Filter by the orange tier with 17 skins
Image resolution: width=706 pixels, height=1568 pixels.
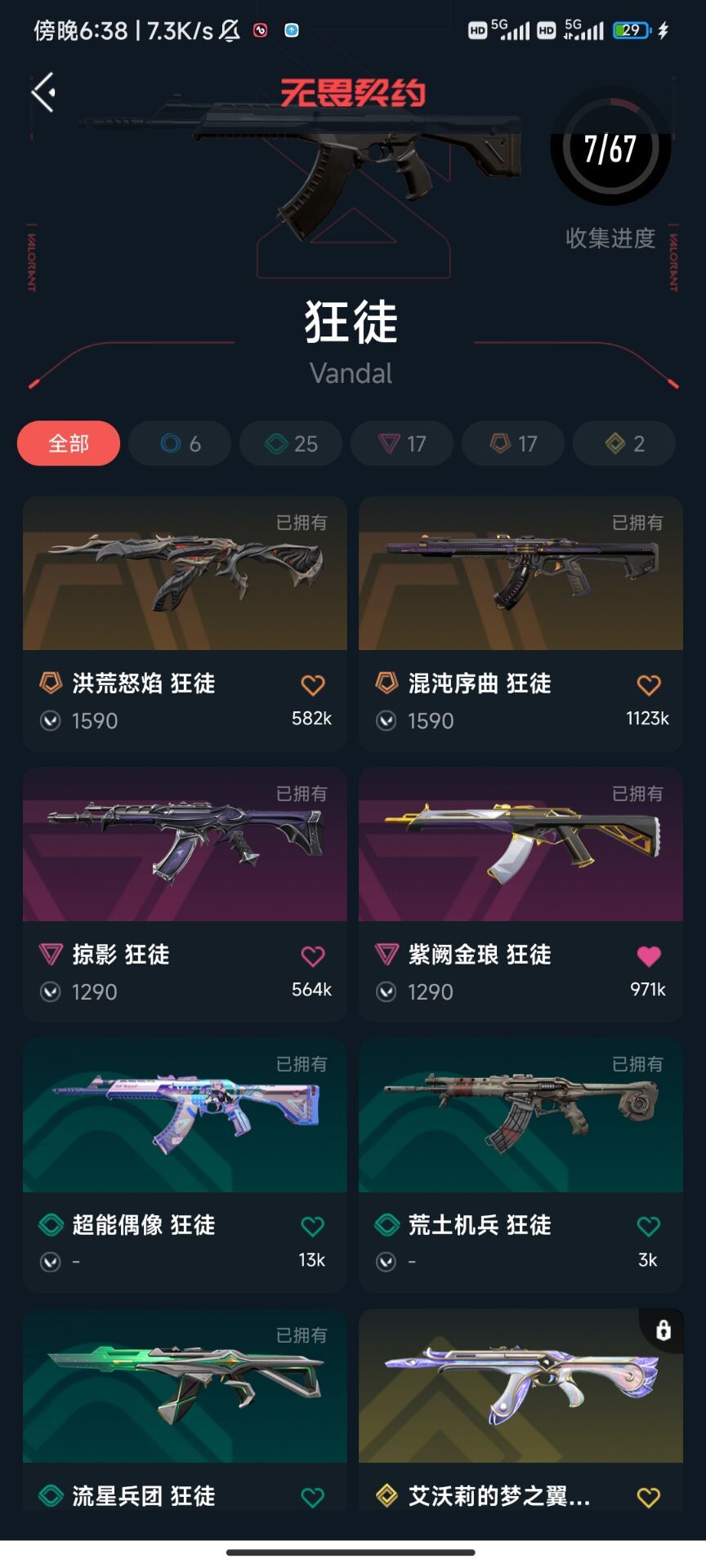pos(513,443)
